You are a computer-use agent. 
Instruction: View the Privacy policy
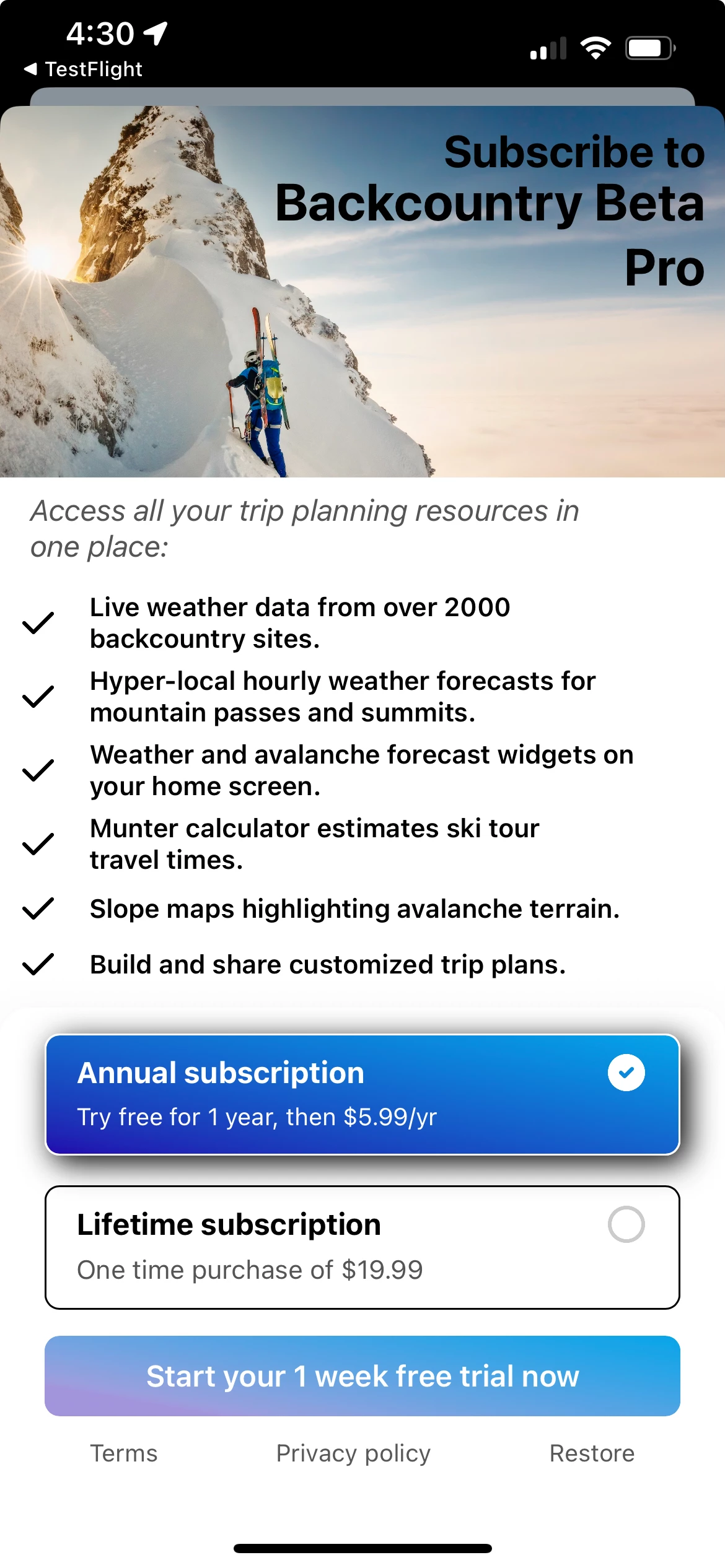353,1453
